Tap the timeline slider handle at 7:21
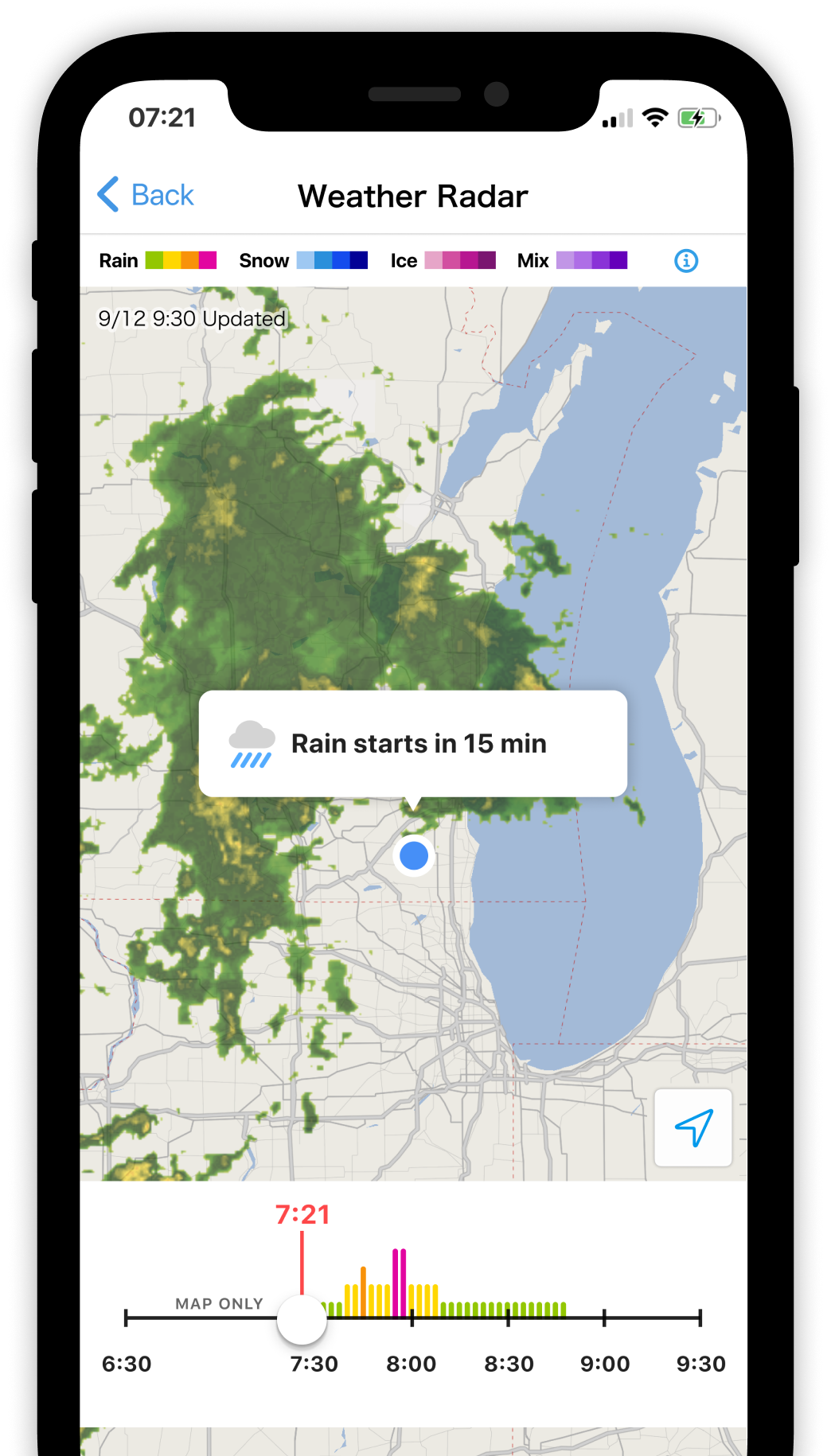The height and width of the screenshot is (1456, 831). tap(302, 1319)
